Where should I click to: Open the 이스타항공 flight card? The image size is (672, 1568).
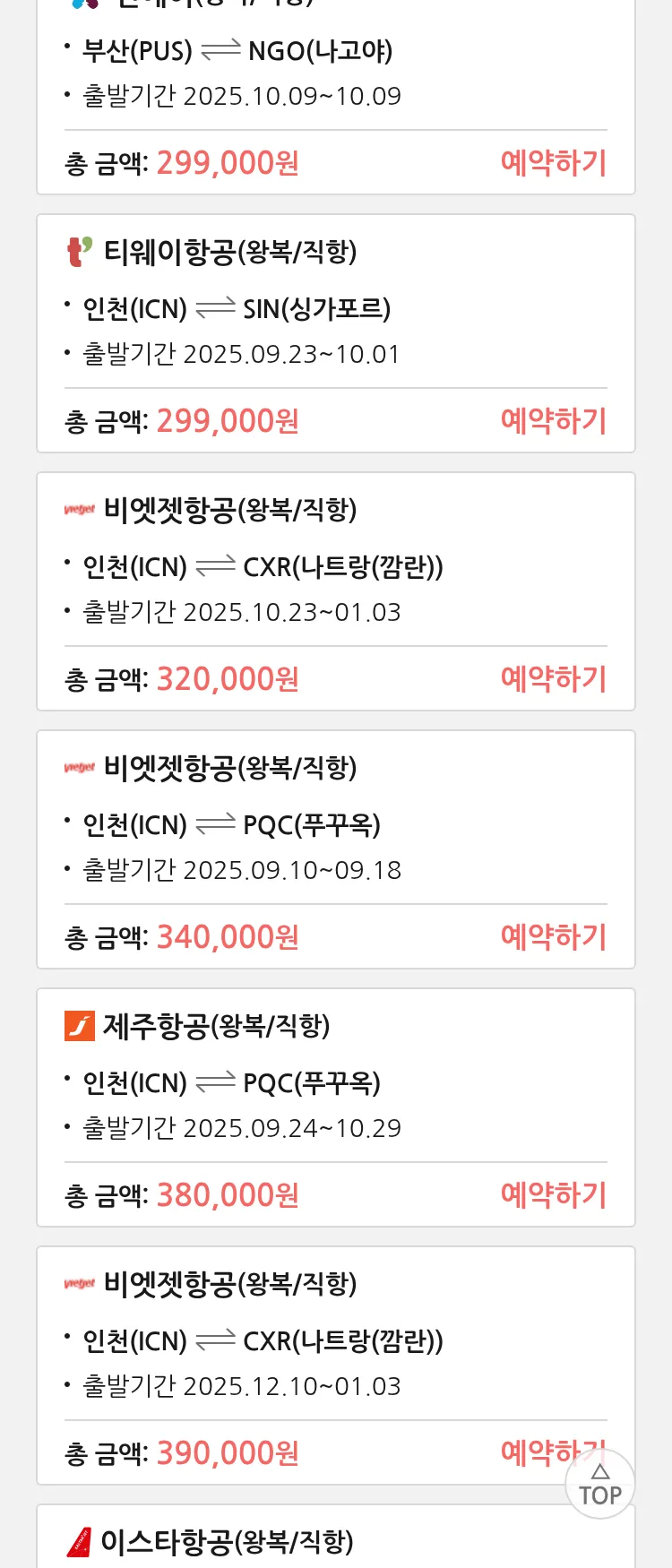(x=269, y=1543)
